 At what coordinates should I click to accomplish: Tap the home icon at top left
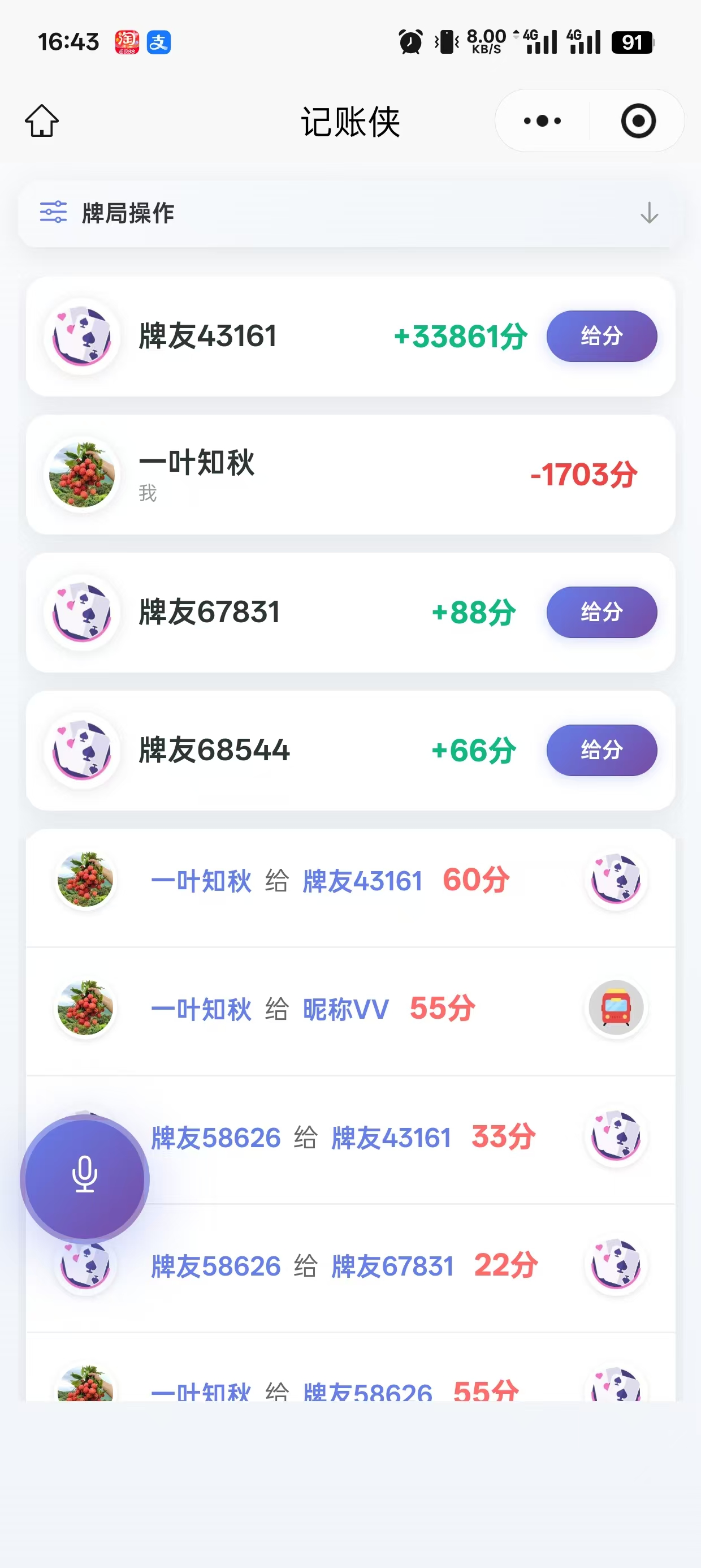coord(42,121)
